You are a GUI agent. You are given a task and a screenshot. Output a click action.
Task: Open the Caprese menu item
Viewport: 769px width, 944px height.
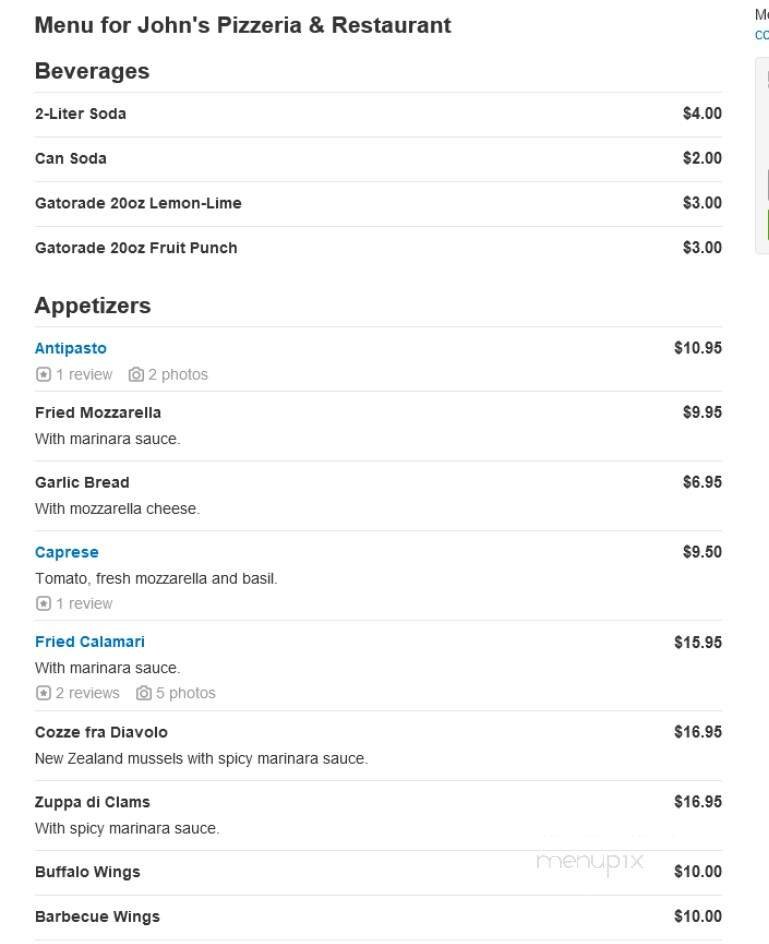tap(66, 552)
